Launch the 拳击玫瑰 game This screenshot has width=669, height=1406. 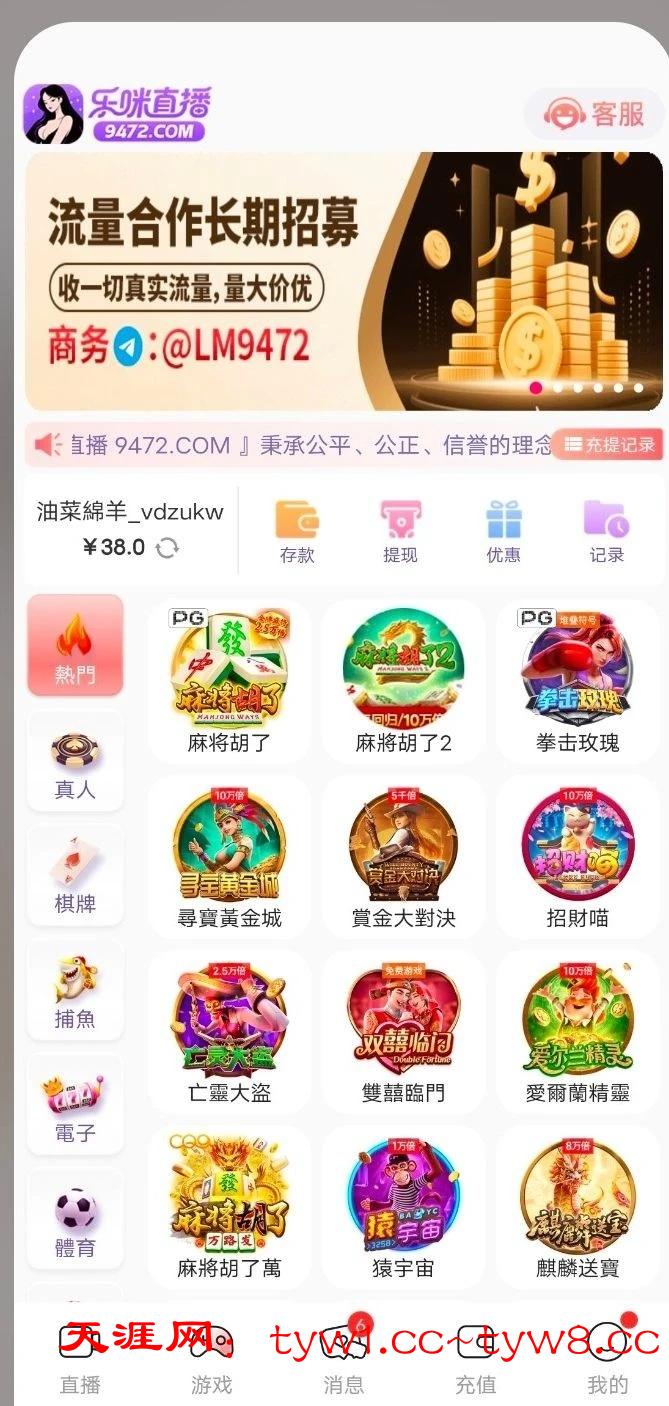(577, 680)
